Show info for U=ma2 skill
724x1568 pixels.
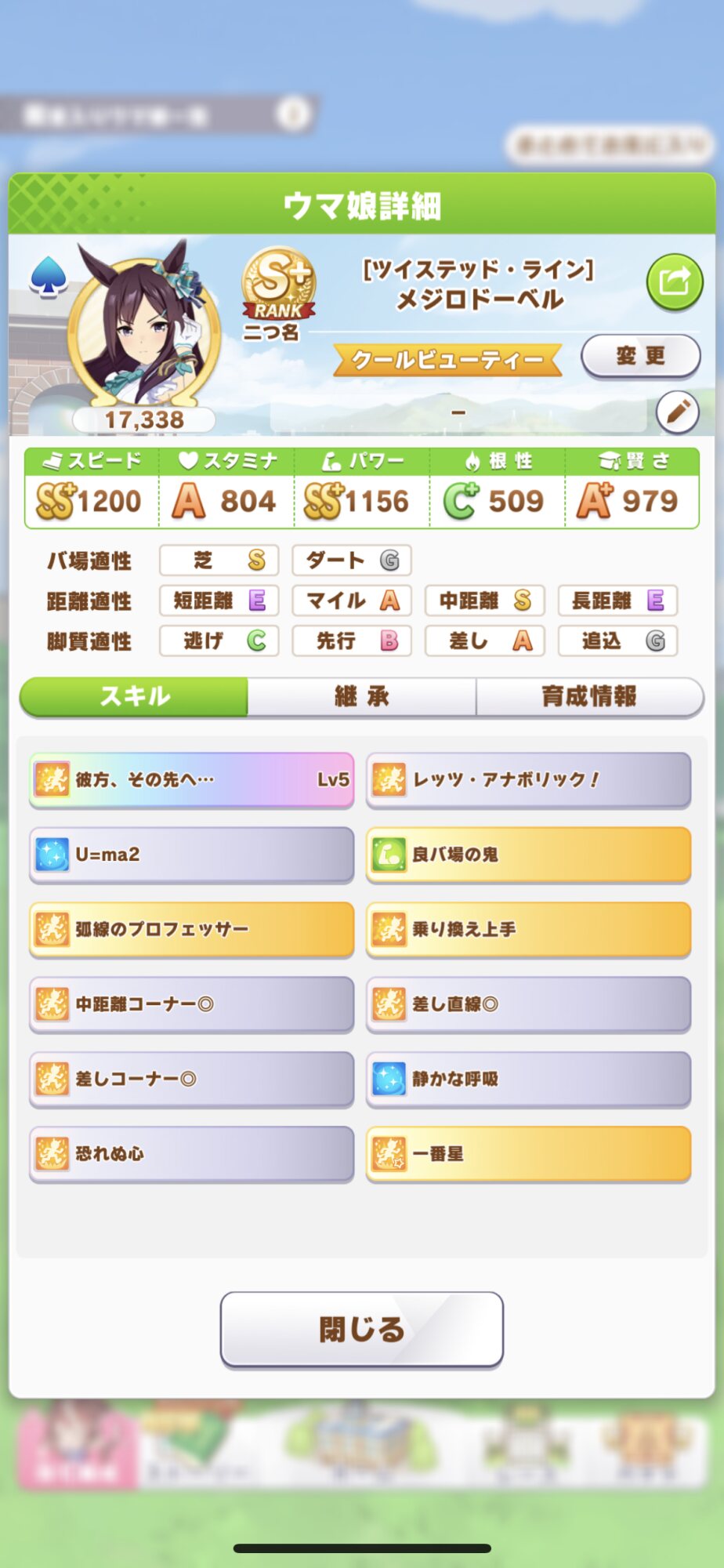(x=191, y=854)
